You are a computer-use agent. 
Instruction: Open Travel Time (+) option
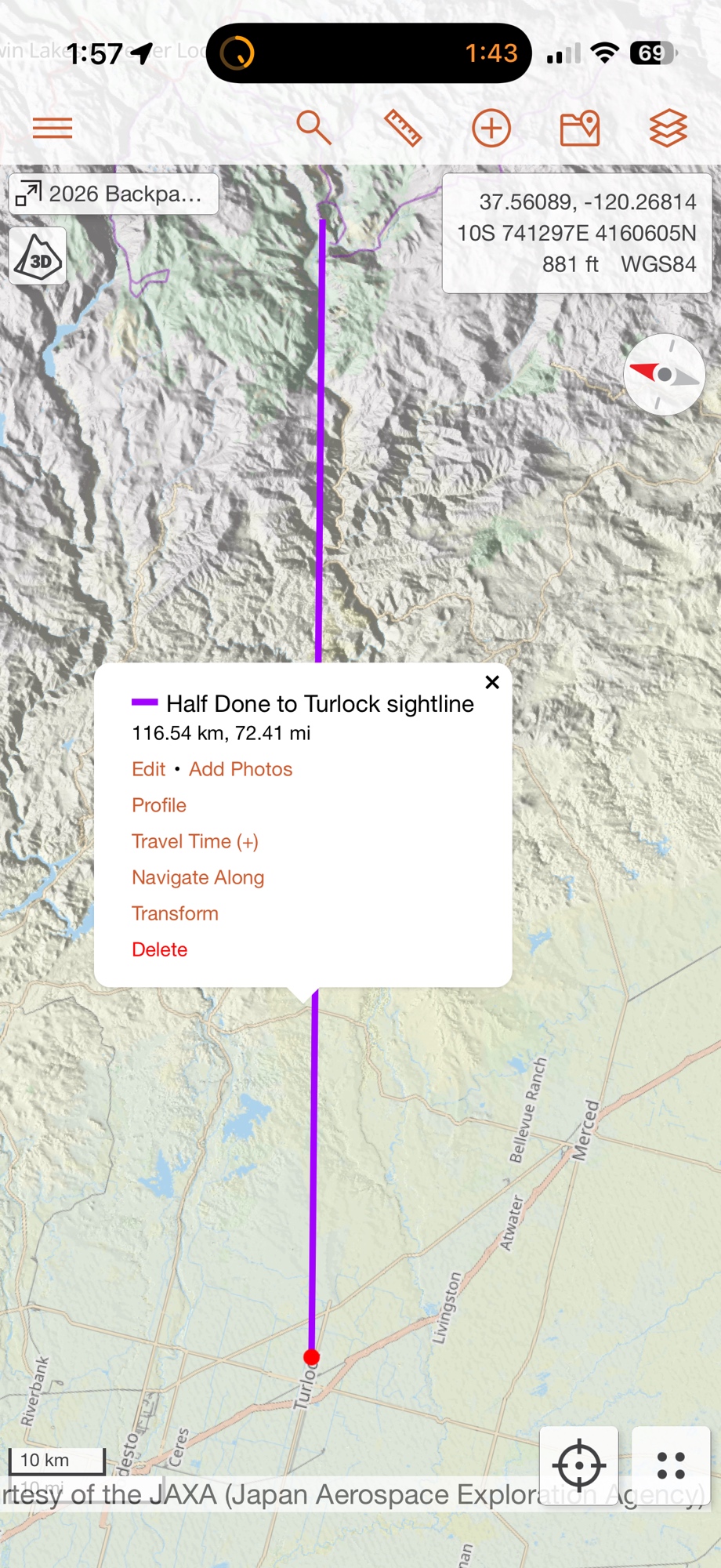(x=195, y=841)
